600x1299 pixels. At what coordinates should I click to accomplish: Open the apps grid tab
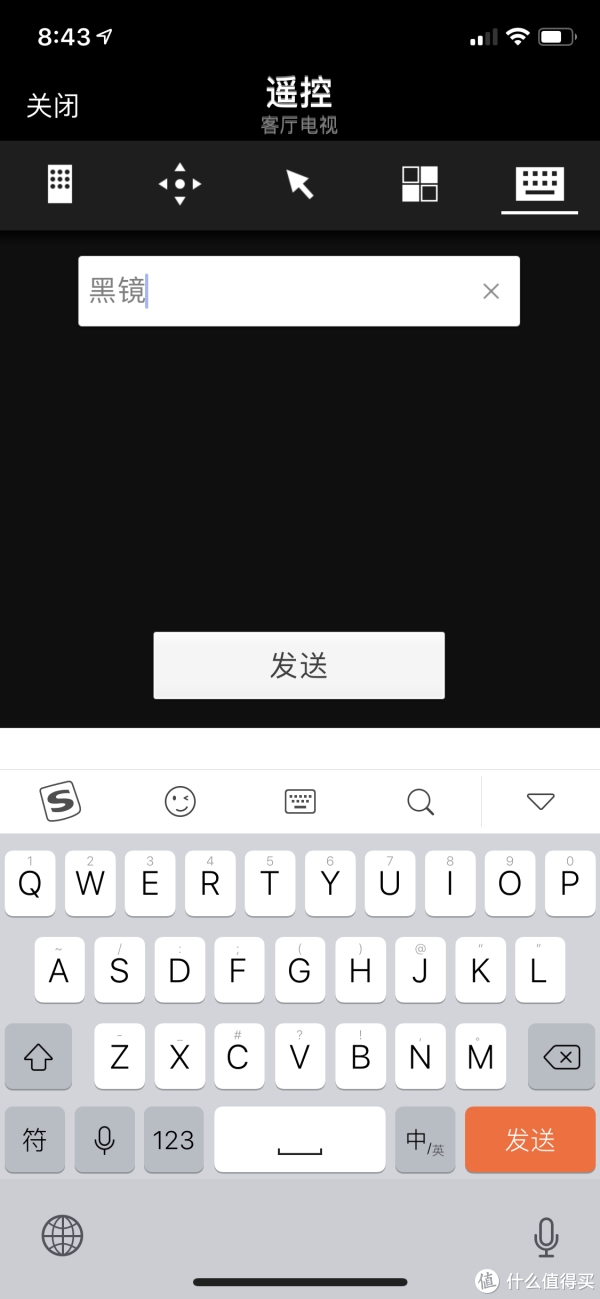click(x=420, y=184)
